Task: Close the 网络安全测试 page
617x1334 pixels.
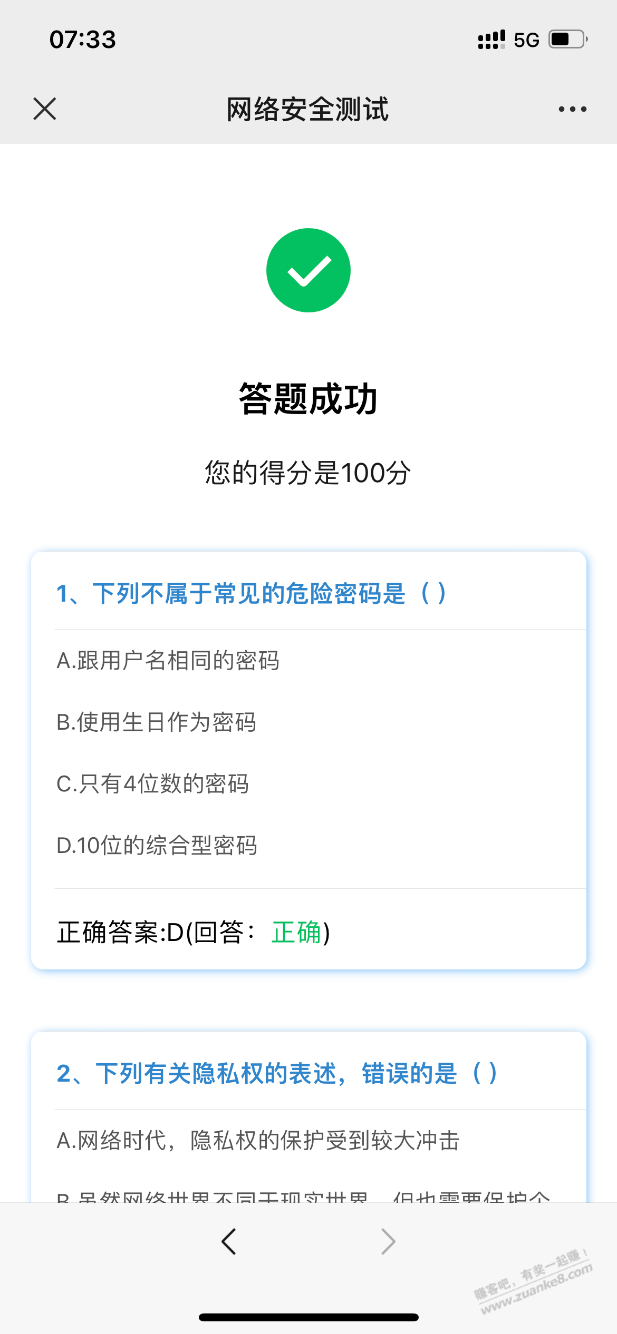Action: pyautogui.click(x=45, y=109)
